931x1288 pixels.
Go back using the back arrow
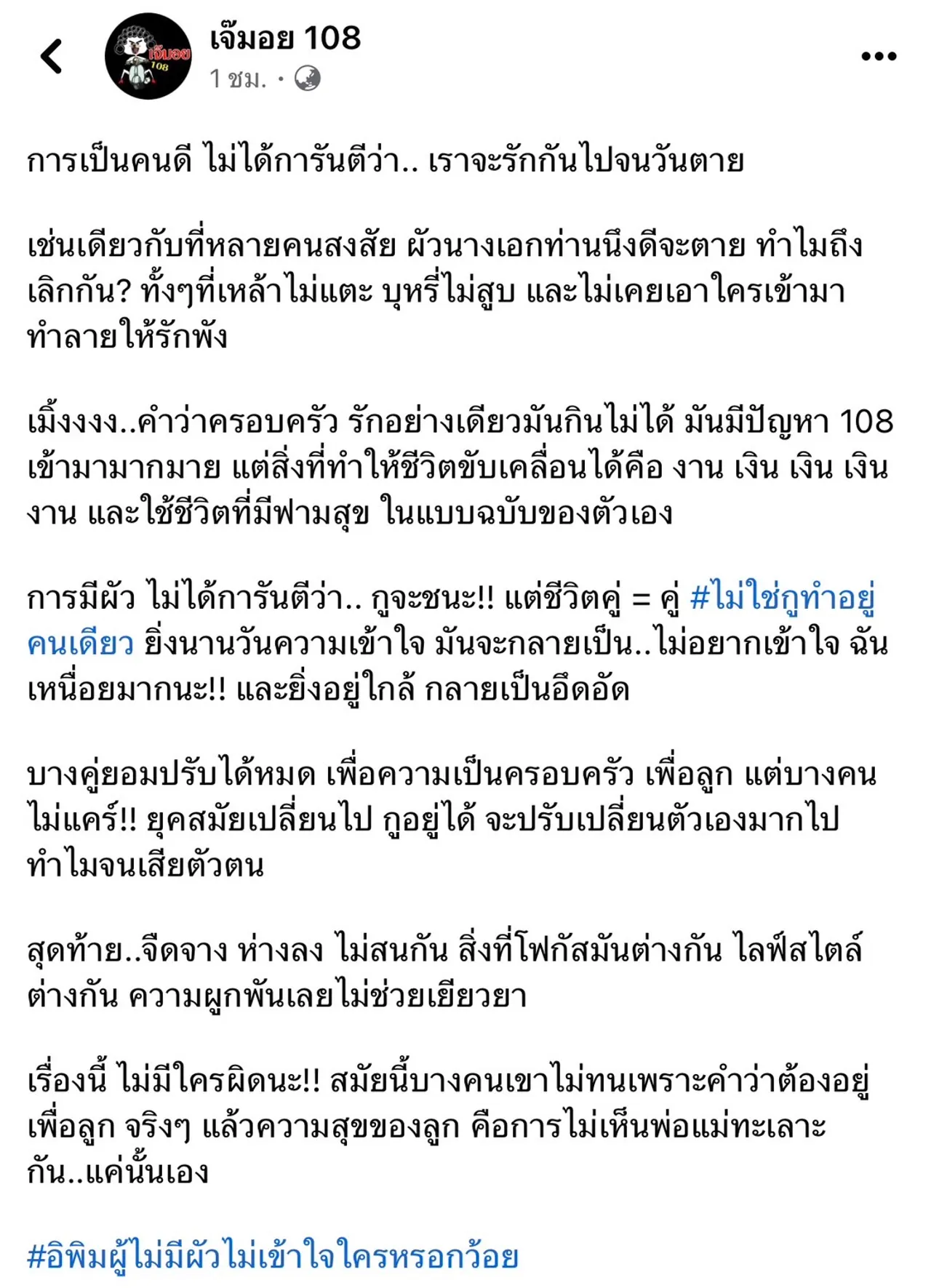click(52, 57)
